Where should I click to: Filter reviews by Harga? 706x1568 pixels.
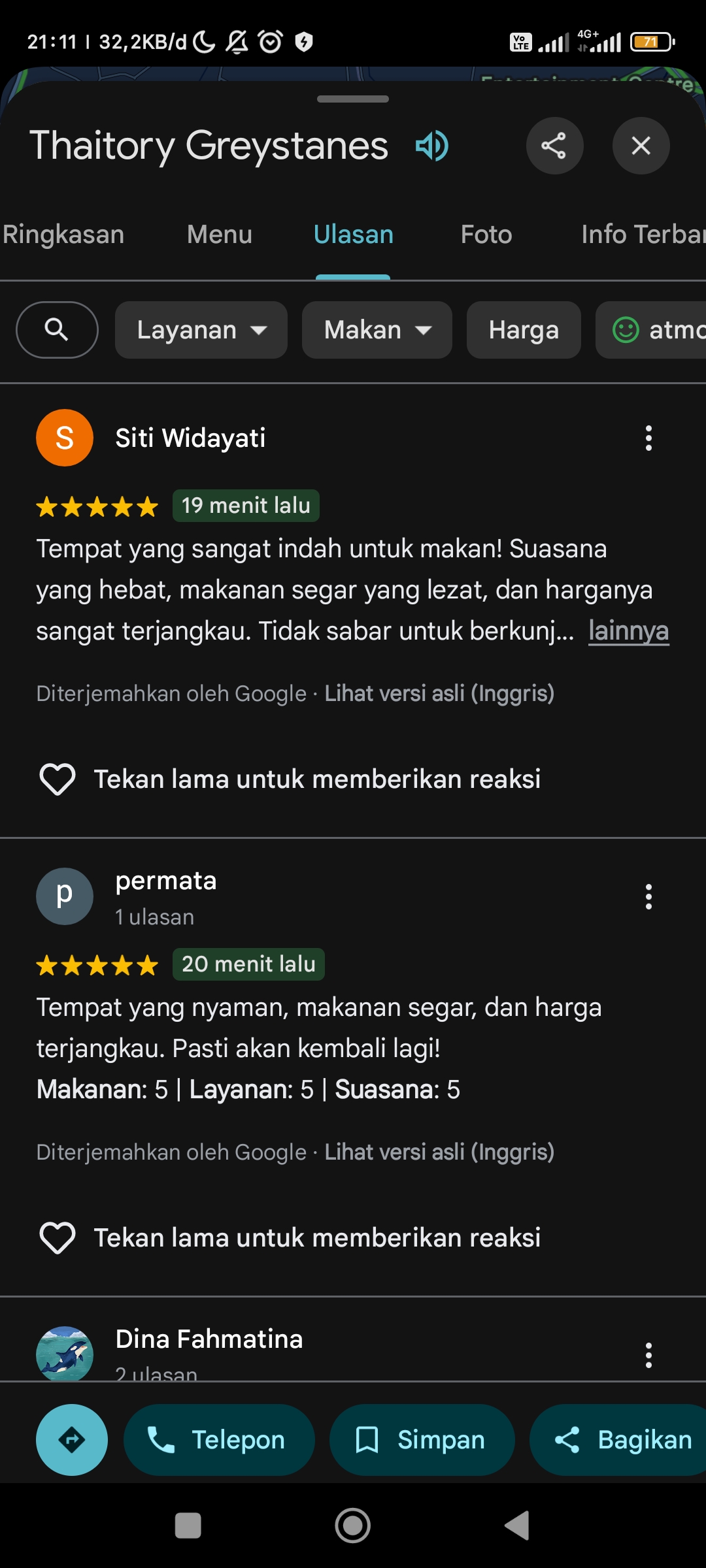524,330
